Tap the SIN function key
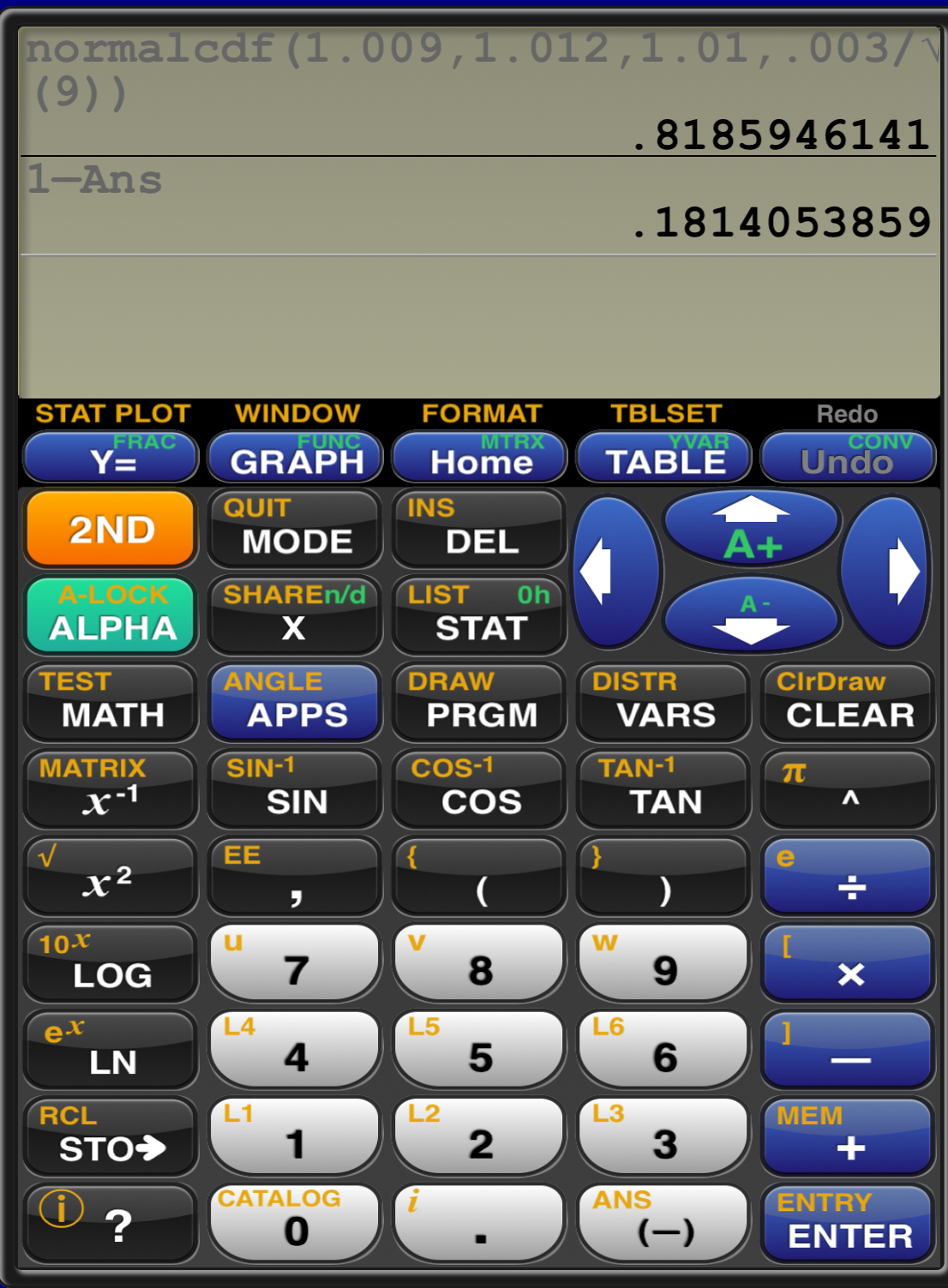The image size is (948, 1288). 296,790
